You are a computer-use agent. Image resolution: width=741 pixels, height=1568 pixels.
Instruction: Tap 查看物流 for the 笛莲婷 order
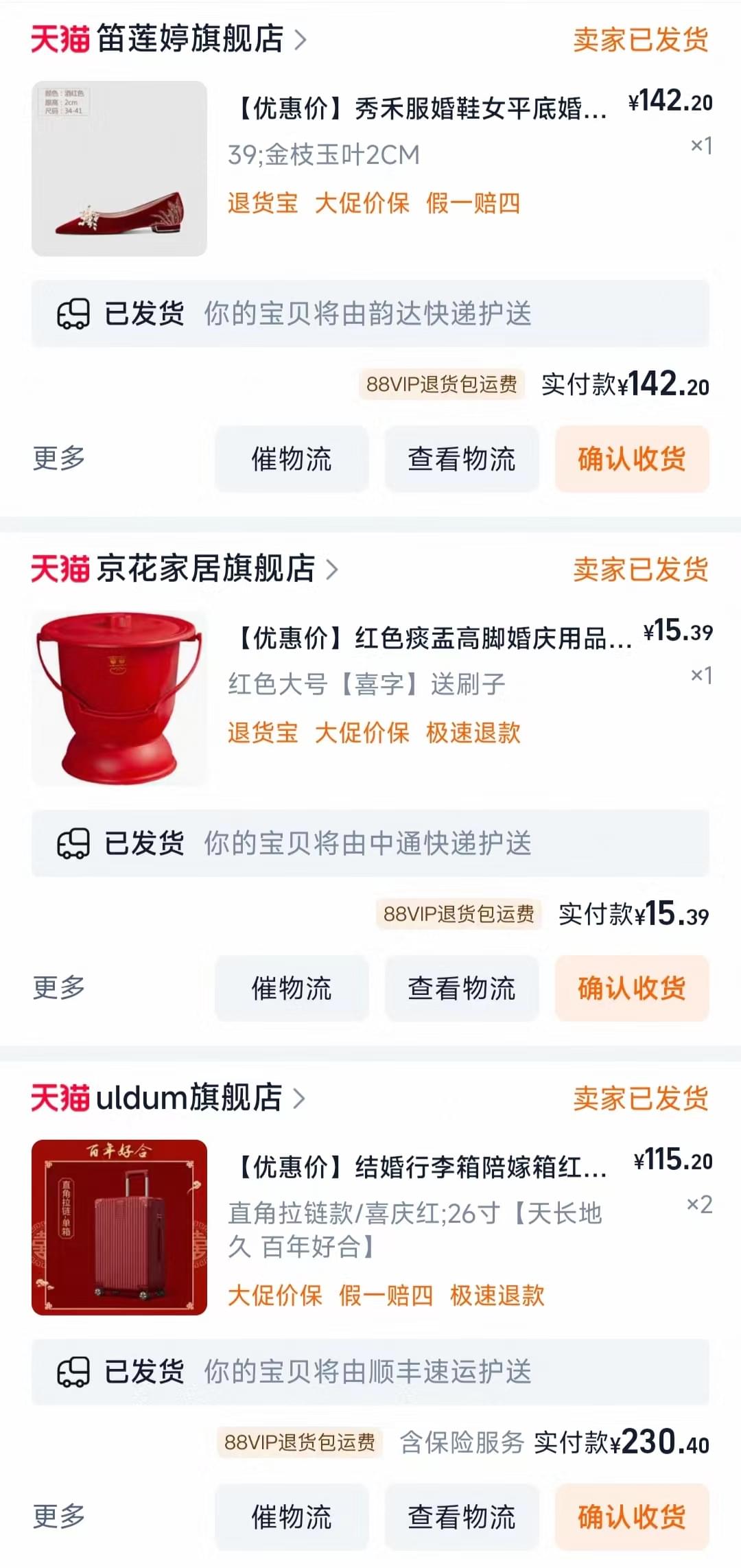(x=462, y=458)
